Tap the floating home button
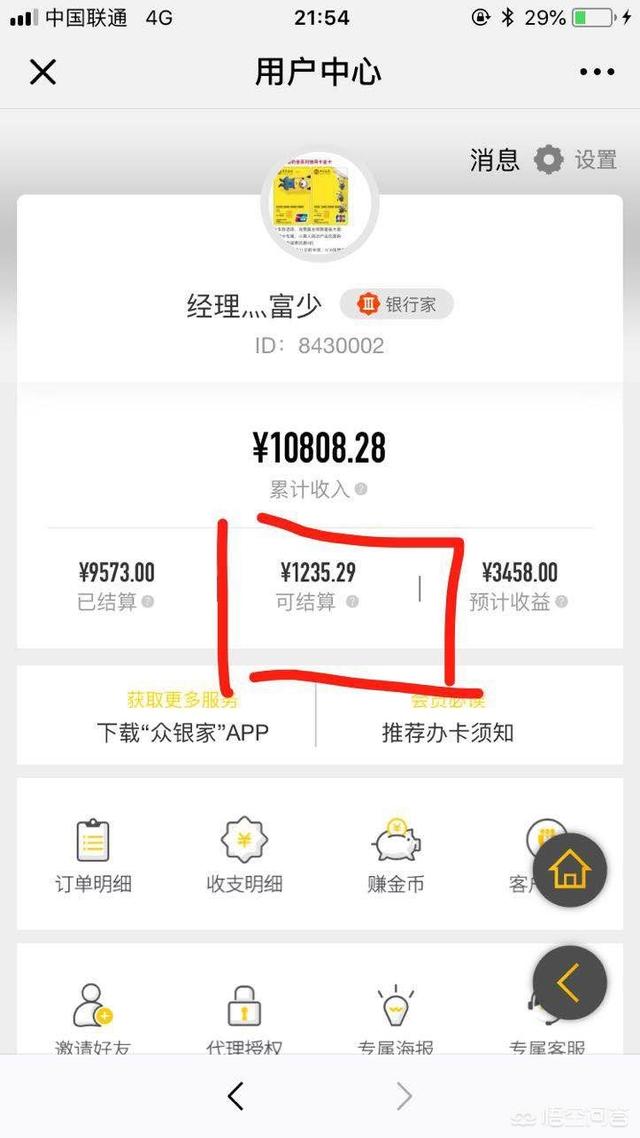The height and width of the screenshot is (1138, 640). (570, 870)
